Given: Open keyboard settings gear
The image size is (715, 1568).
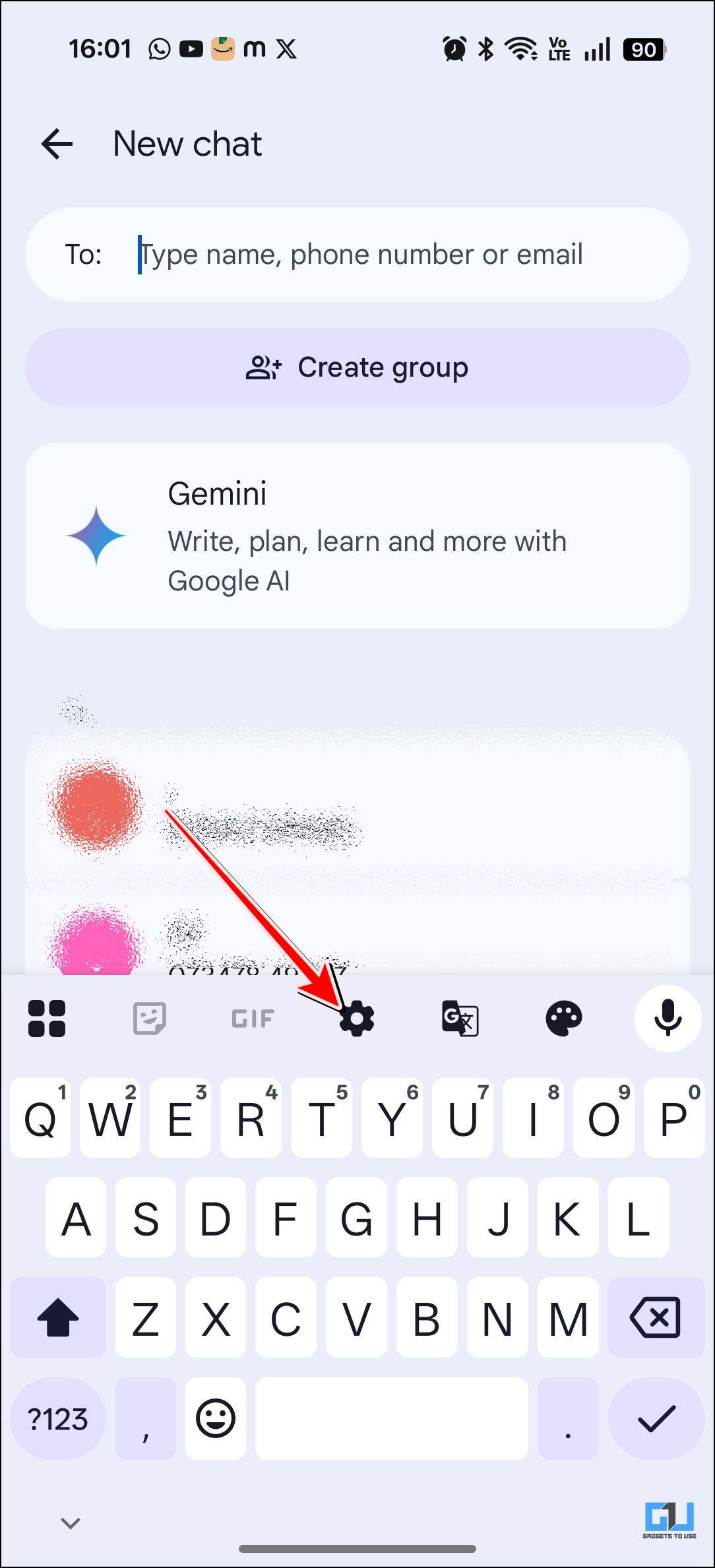Looking at the screenshot, I should (x=357, y=1018).
